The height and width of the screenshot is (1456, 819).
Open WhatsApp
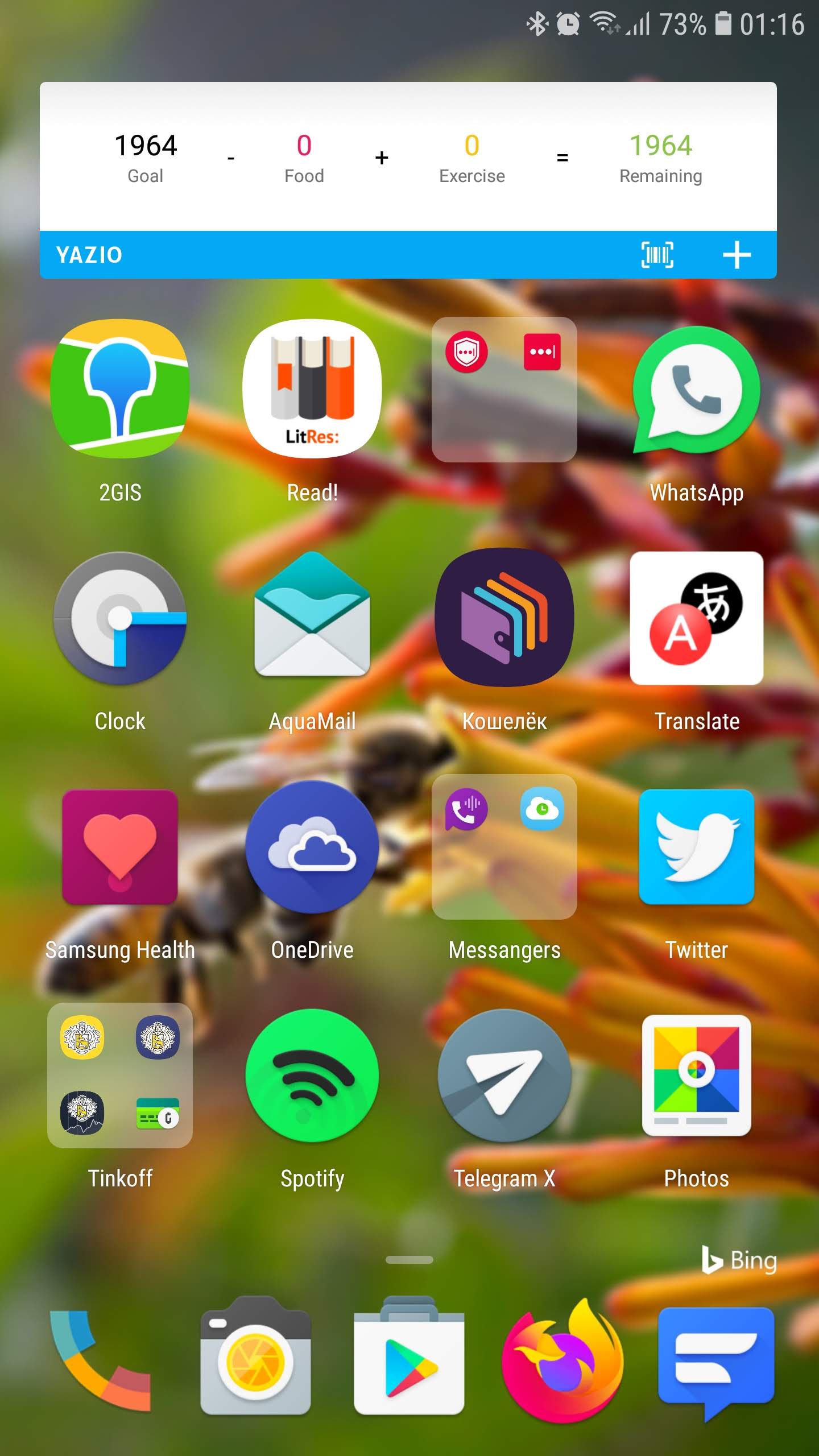pos(696,389)
